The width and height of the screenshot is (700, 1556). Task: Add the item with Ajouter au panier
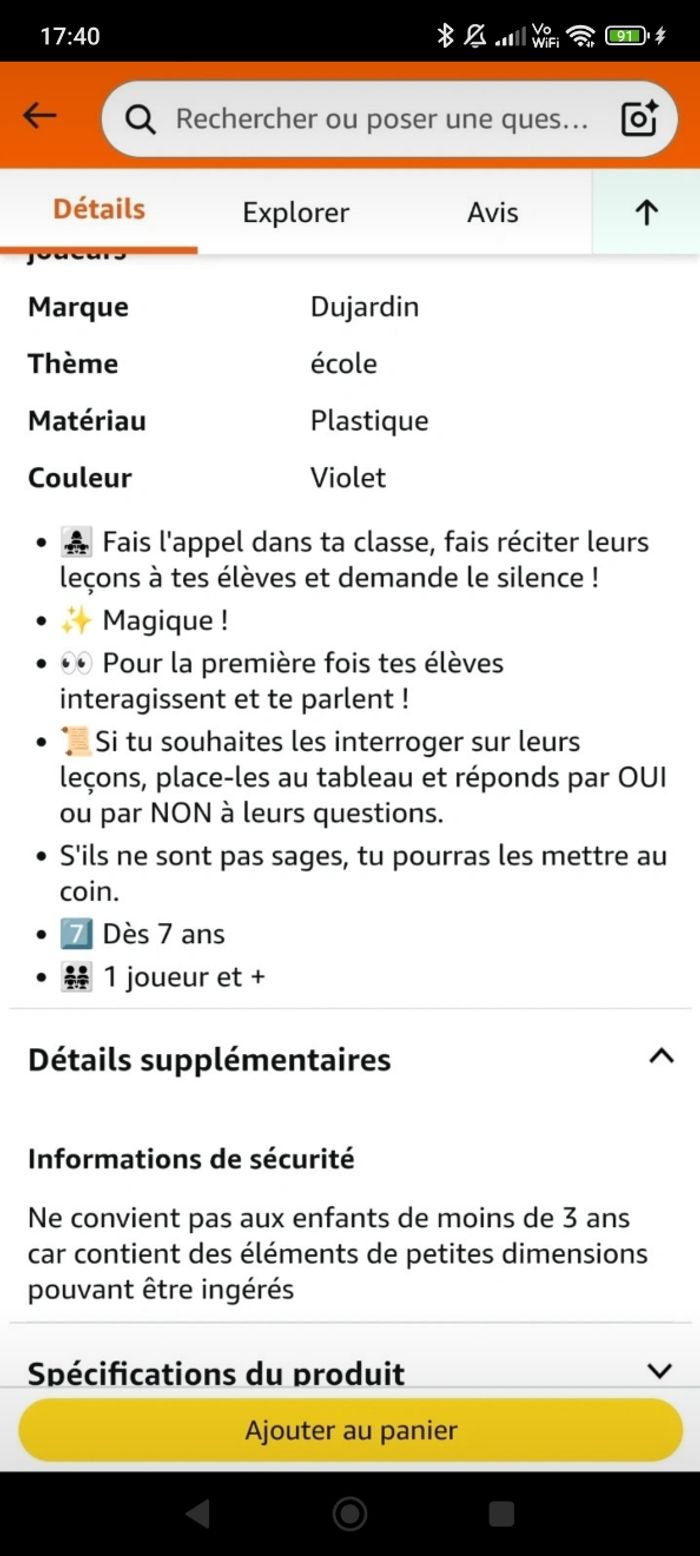(350, 1430)
